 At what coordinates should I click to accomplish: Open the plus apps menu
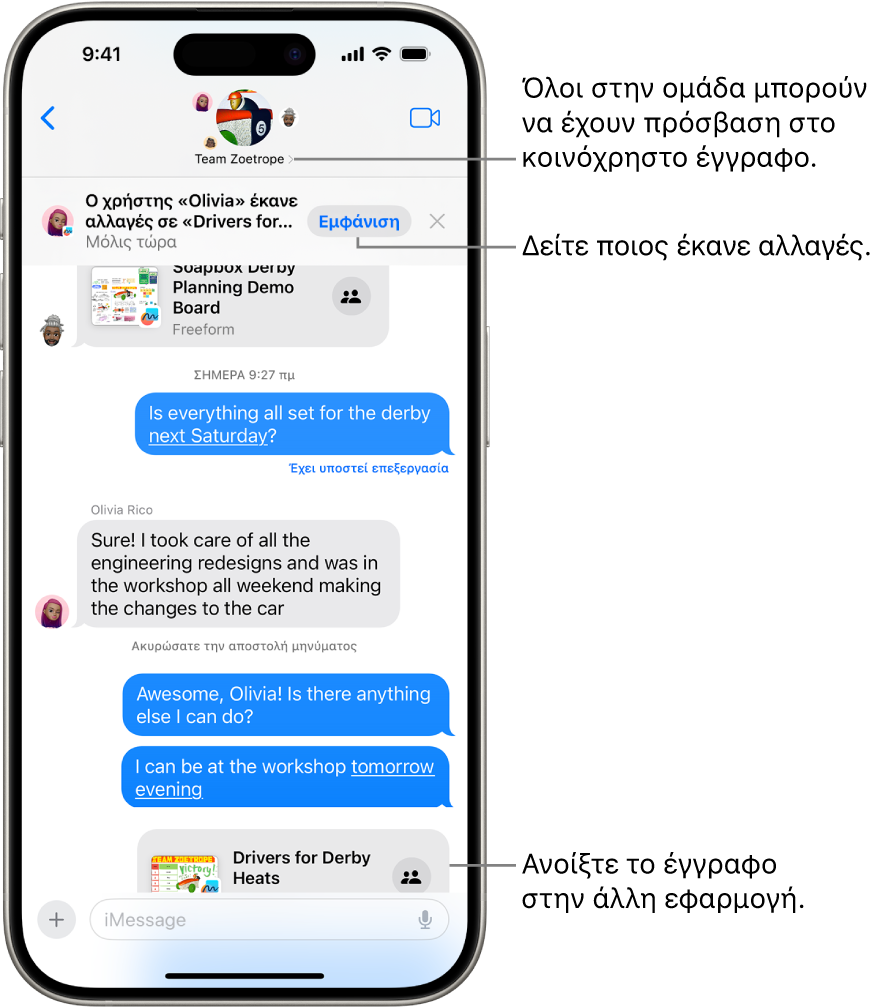coord(56,920)
